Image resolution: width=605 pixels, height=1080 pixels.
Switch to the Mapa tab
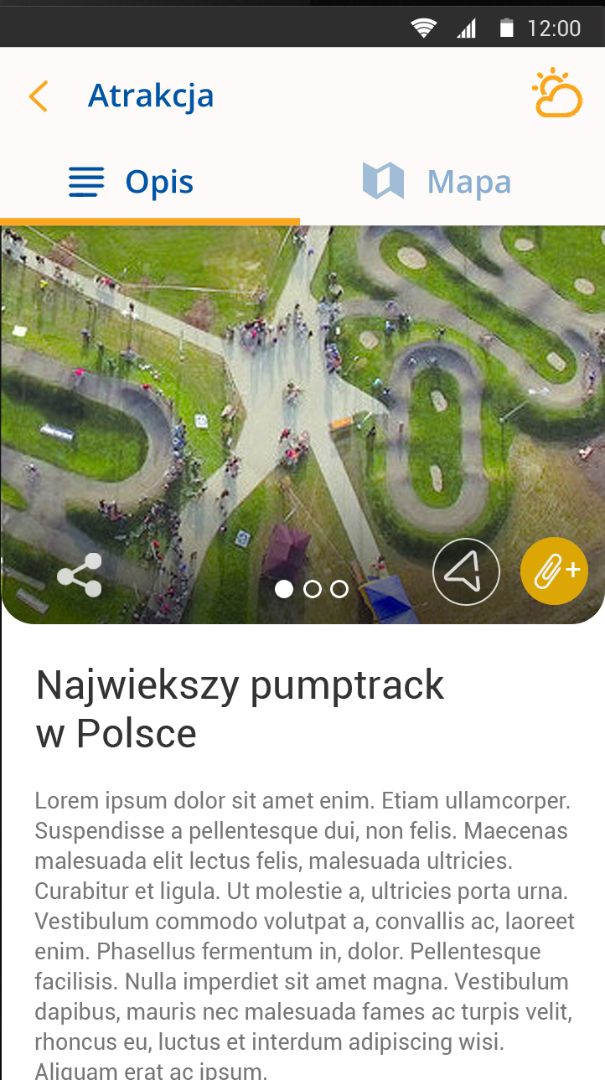click(437, 182)
